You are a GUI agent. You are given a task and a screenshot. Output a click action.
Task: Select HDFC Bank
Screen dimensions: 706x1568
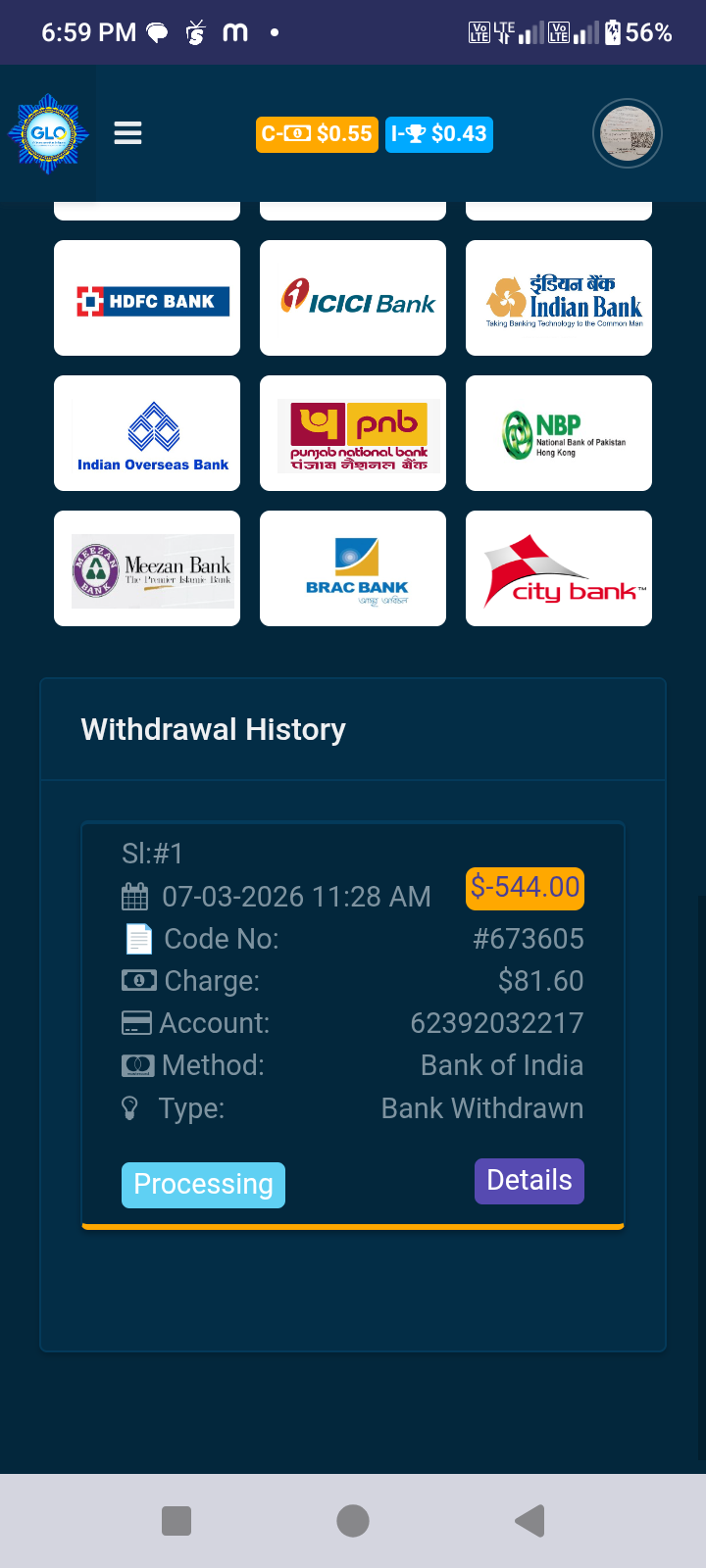pyautogui.click(x=147, y=298)
